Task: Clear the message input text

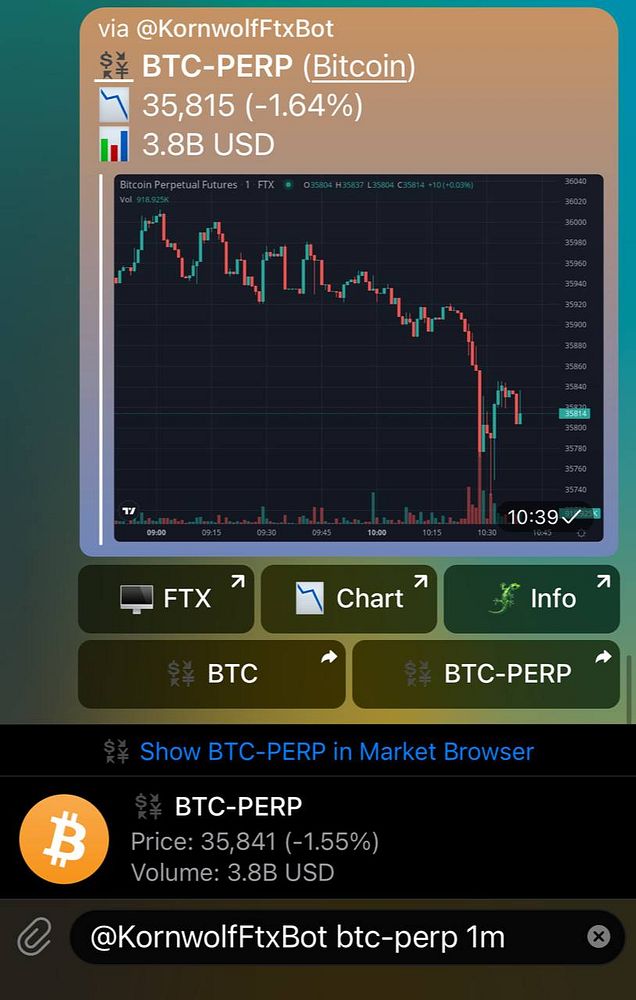Action: point(598,937)
